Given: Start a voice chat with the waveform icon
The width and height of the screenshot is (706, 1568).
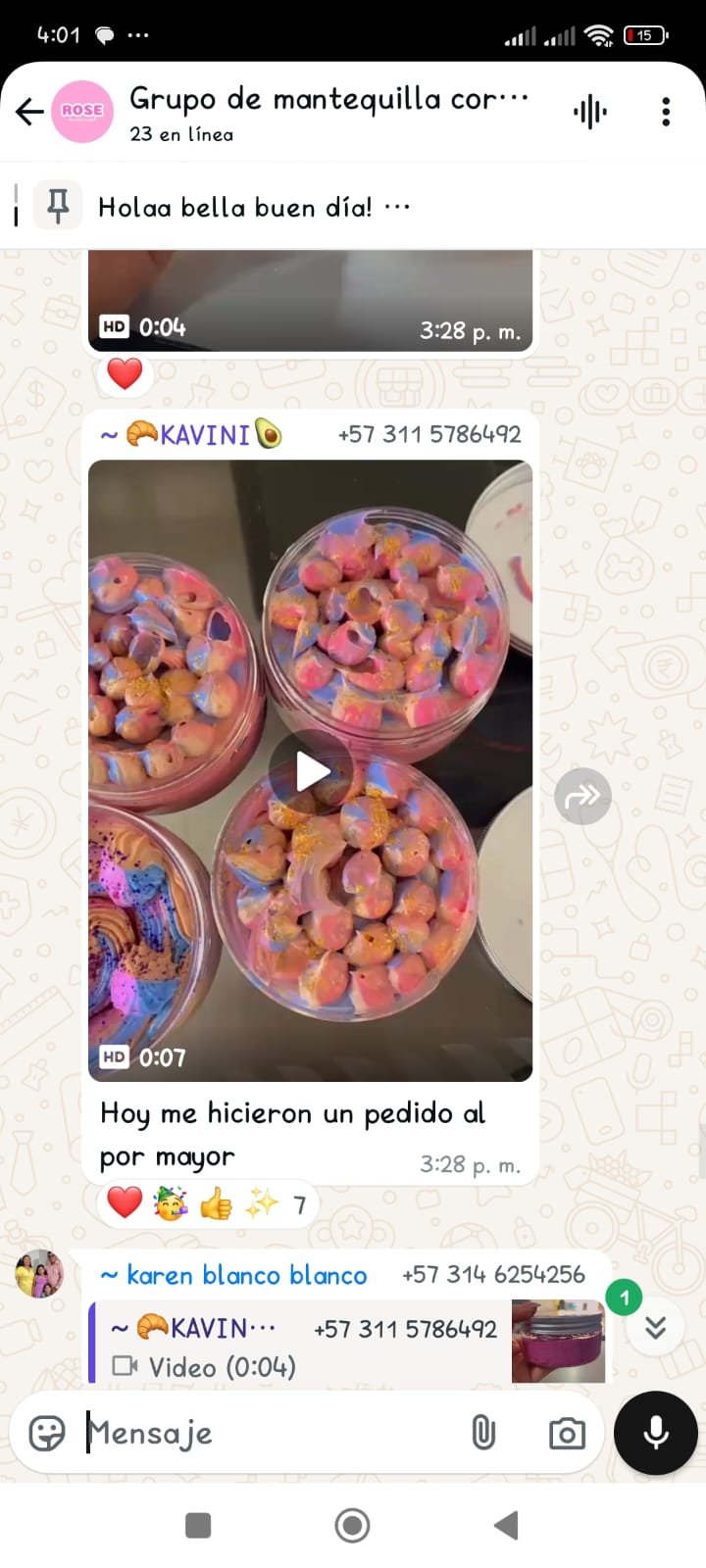Looking at the screenshot, I should click(x=590, y=113).
